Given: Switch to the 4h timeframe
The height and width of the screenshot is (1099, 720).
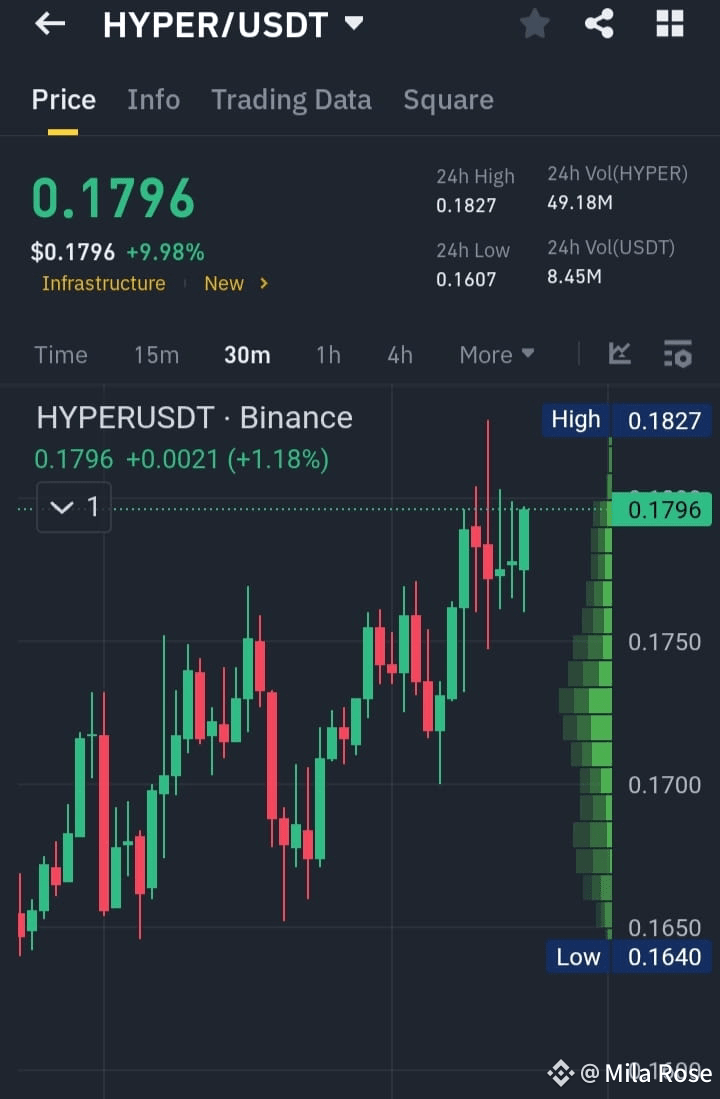Looking at the screenshot, I should click(x=399, y=354).
